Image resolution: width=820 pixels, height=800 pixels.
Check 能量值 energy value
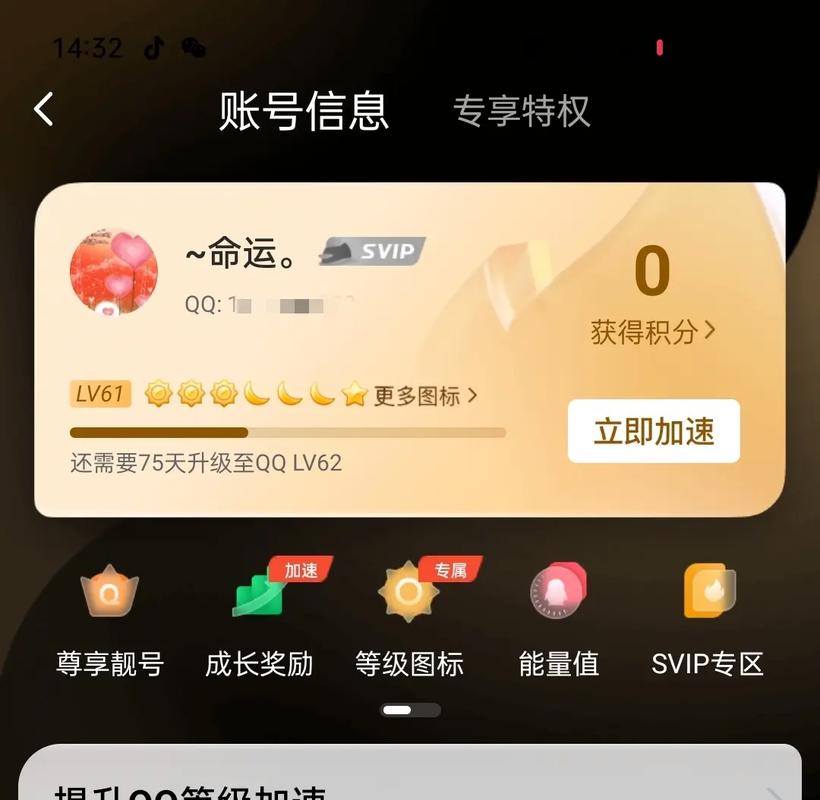pos(558,620)
